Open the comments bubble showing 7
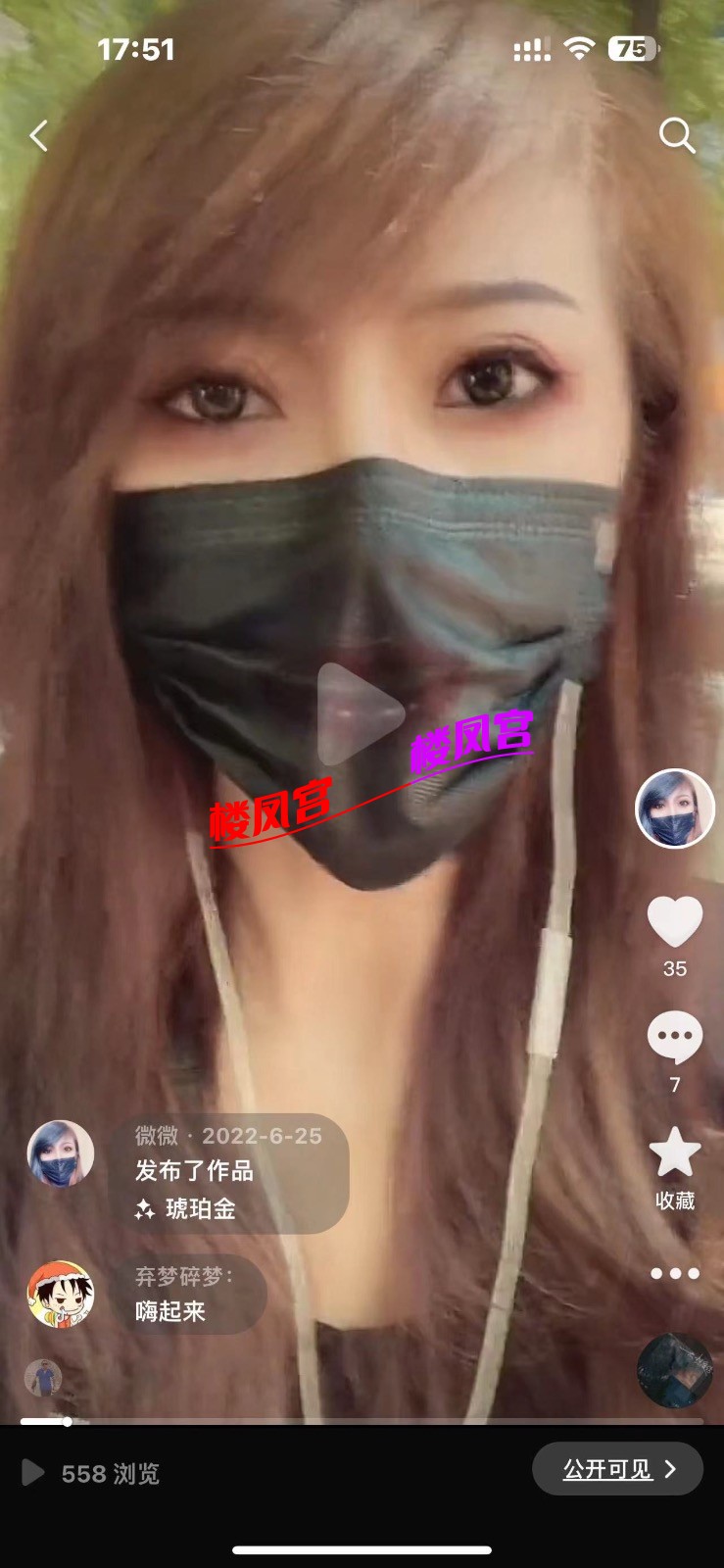Viewport: 724px width, 1568px height. pos(675,1038)
